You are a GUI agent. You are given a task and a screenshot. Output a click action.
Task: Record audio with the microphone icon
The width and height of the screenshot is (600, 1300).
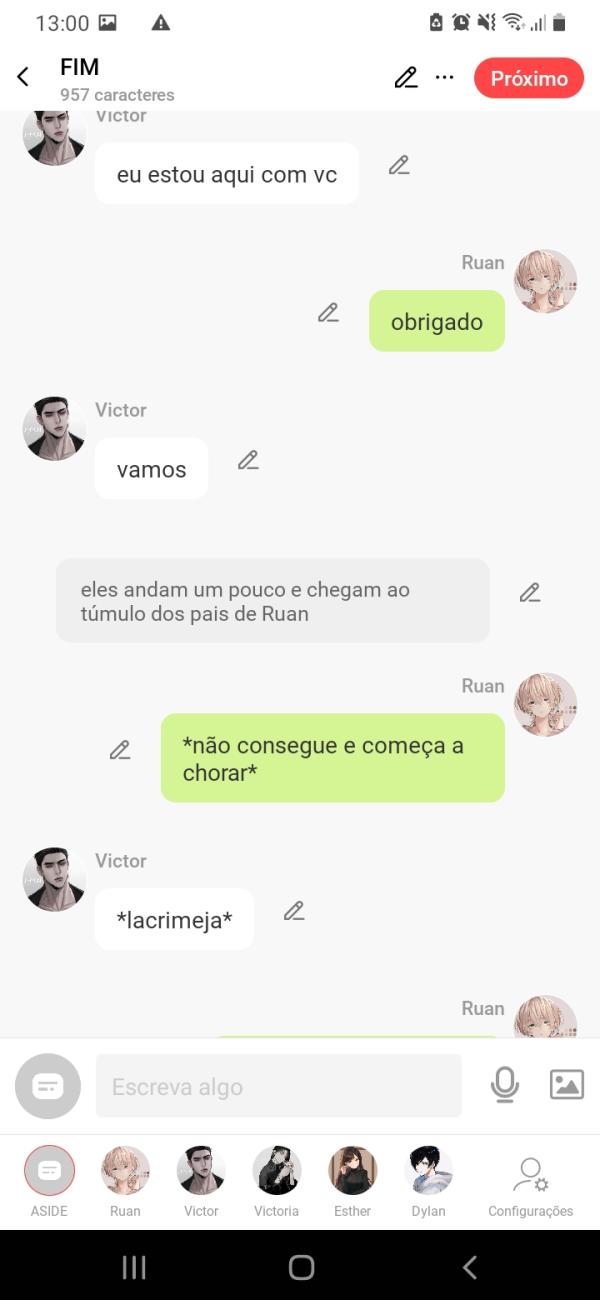point(505,1085)
